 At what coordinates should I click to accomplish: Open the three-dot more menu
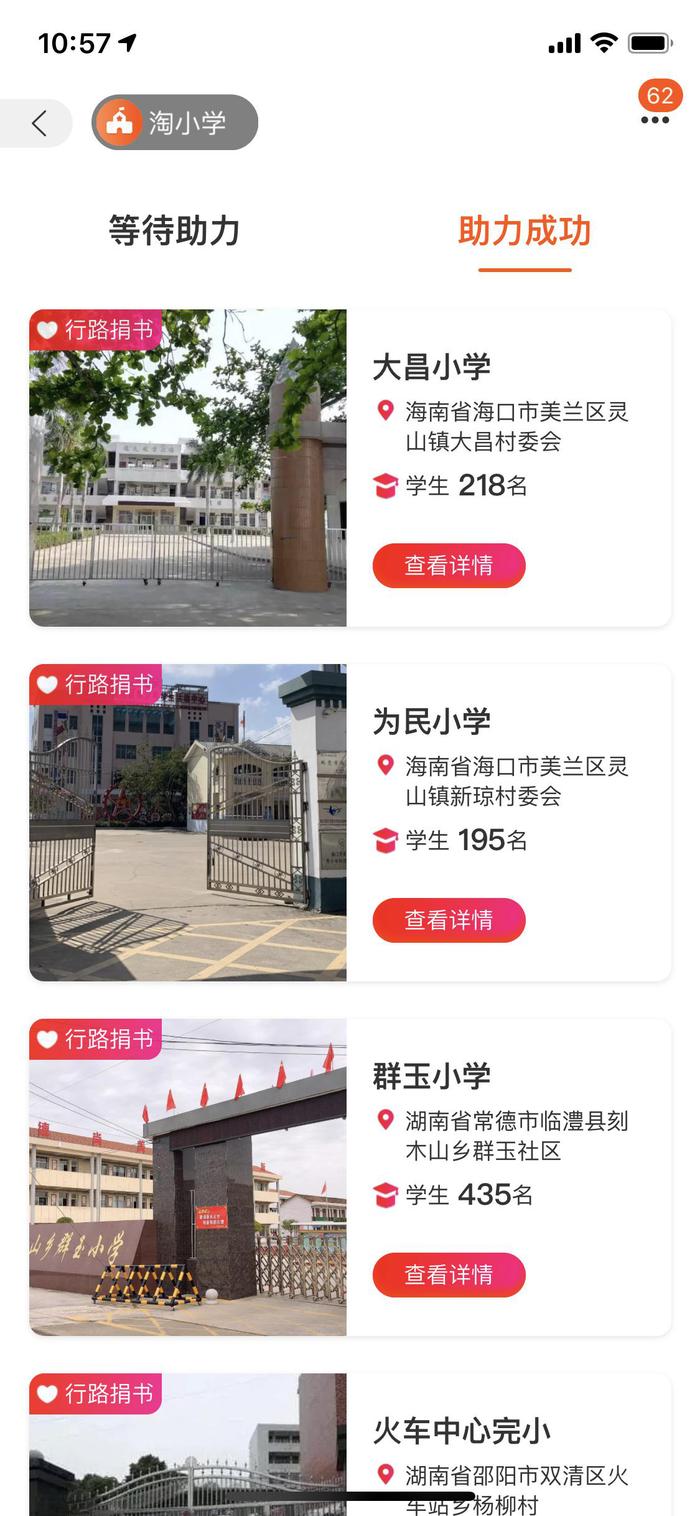click(x=655, y=120)
